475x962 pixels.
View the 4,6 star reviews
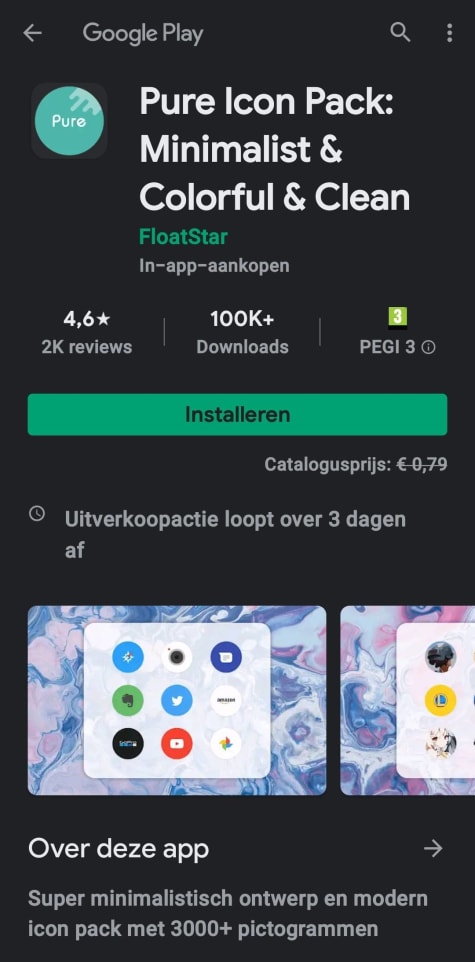pyautogui.click(x=87, y=333)
